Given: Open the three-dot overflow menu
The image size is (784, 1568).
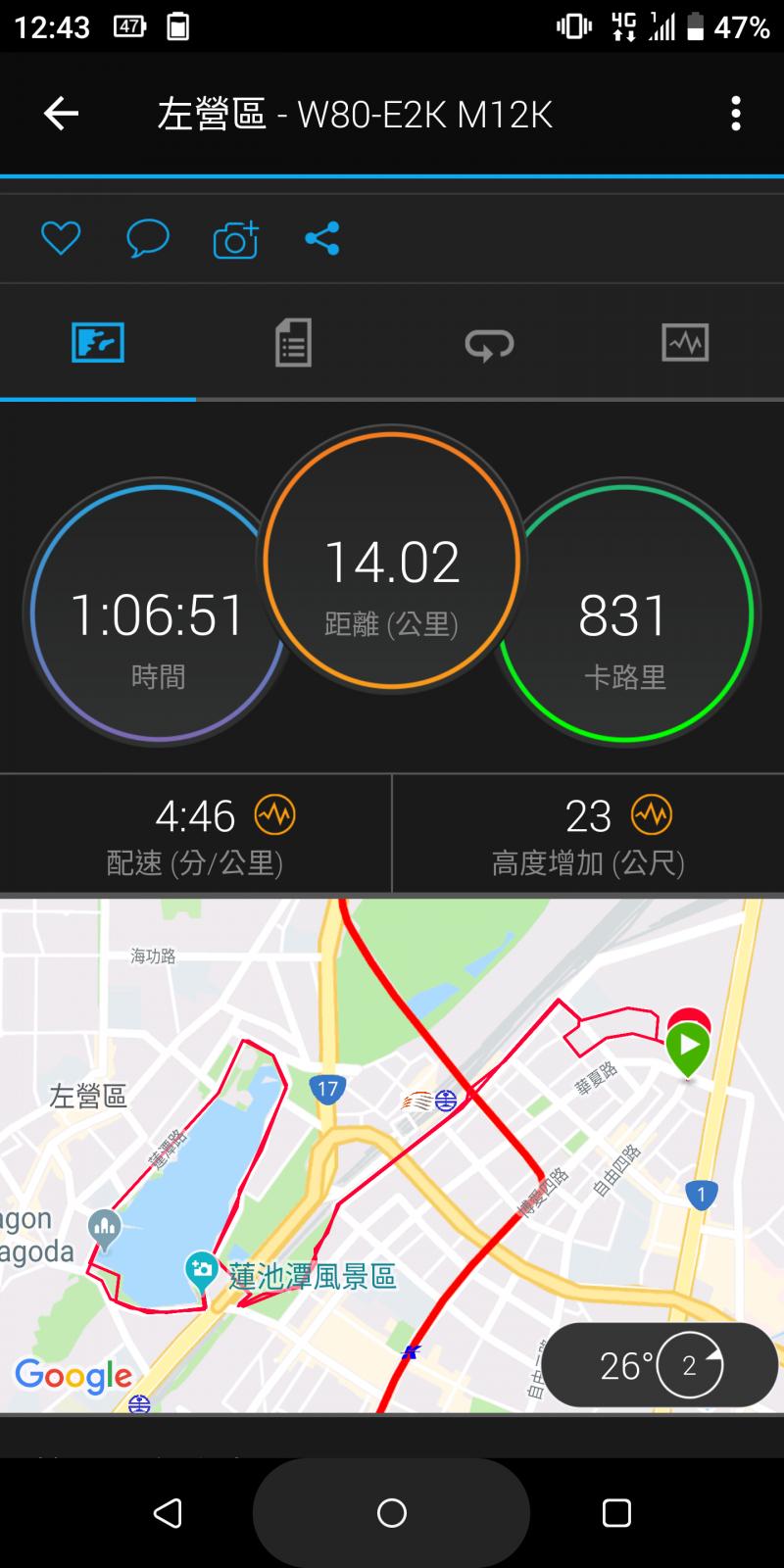Looking at the screenshot, I should coord(735,115).
